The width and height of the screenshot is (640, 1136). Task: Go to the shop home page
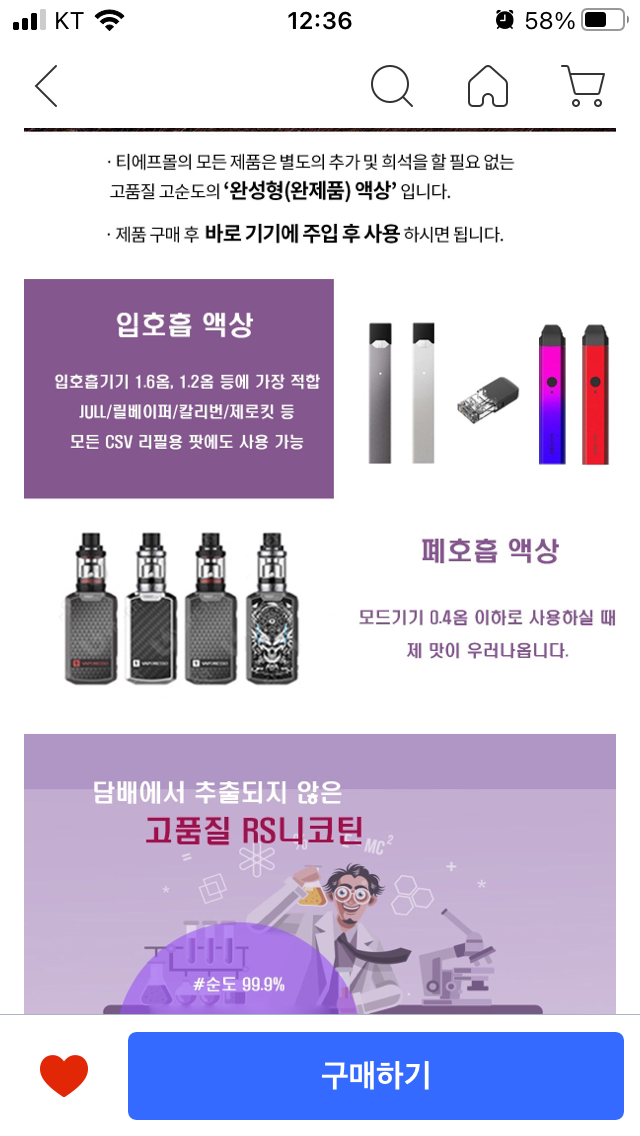[488, 87]
